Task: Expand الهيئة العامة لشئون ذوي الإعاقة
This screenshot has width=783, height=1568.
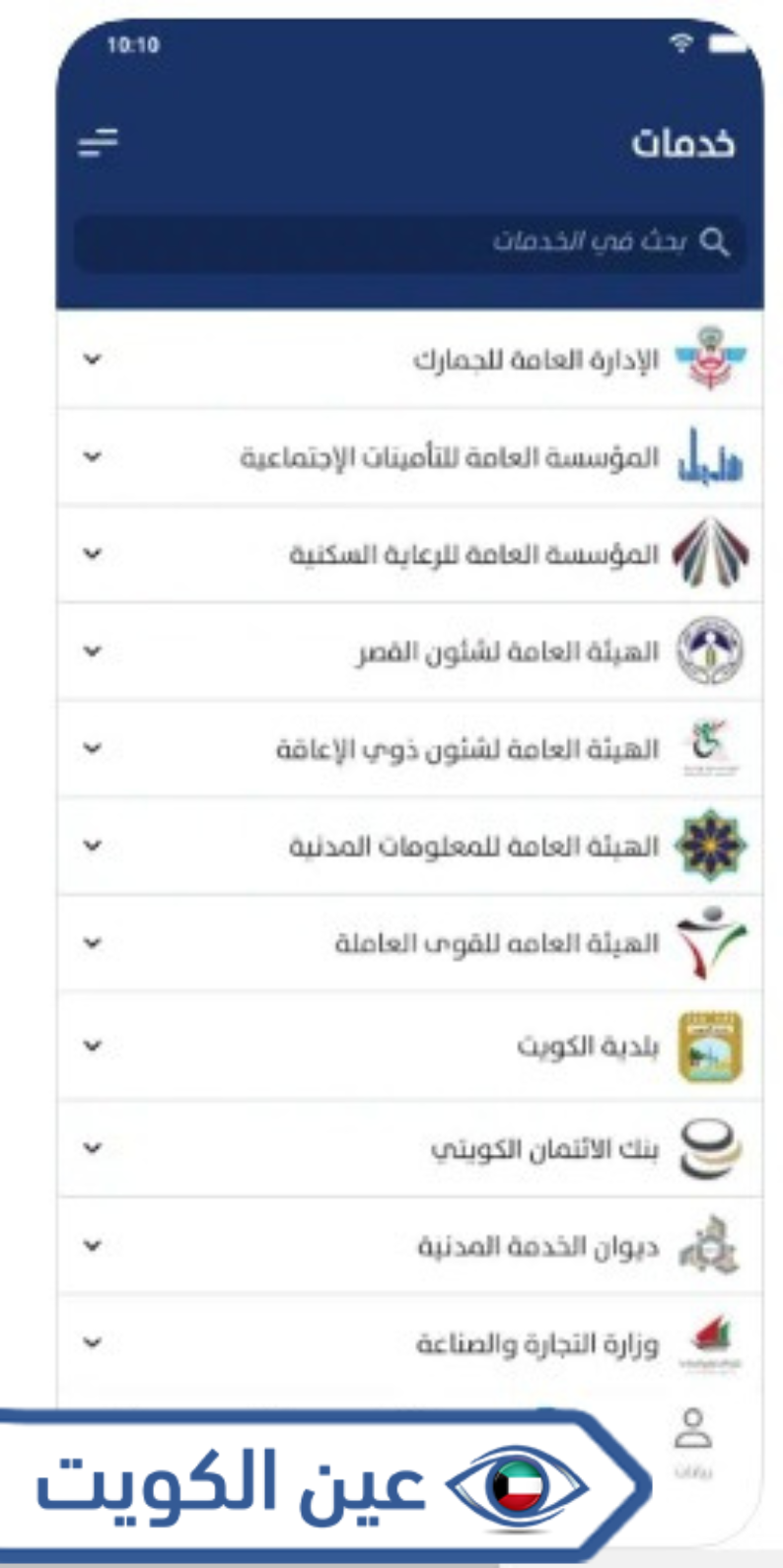Action: point(92,749)
